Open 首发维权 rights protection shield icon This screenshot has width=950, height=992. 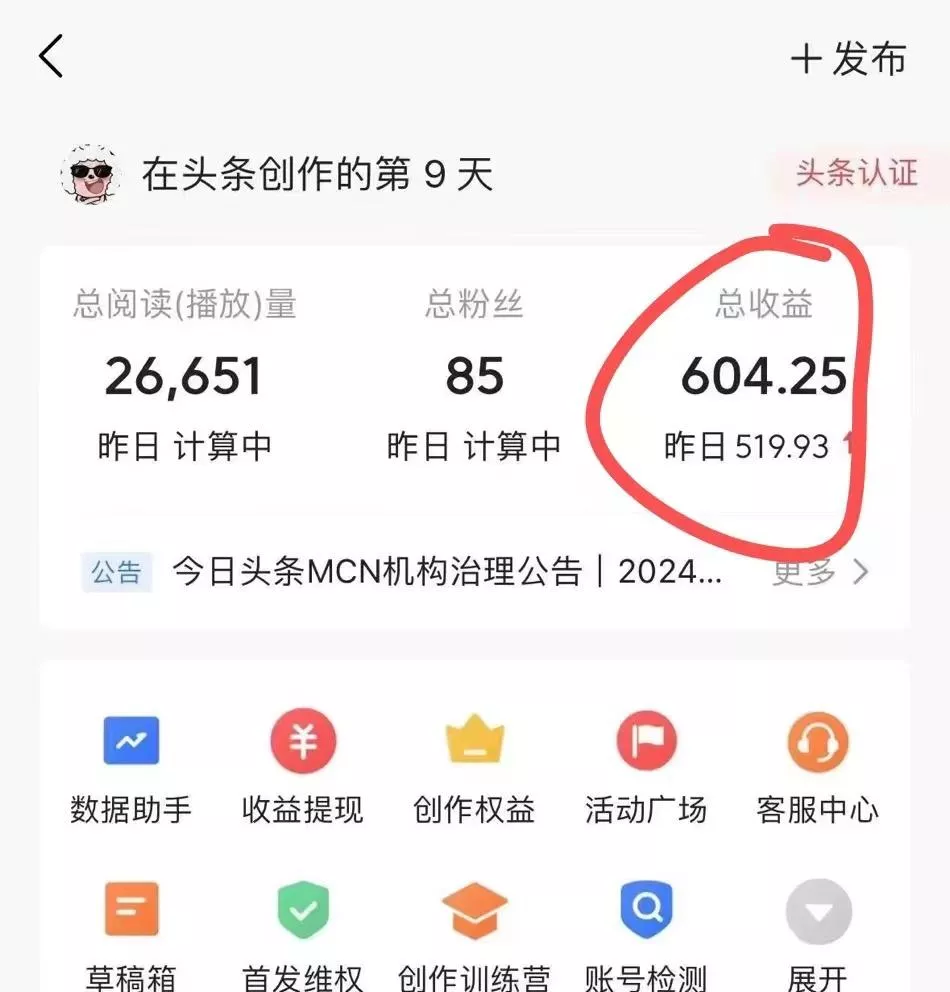(x=302, y=930)
